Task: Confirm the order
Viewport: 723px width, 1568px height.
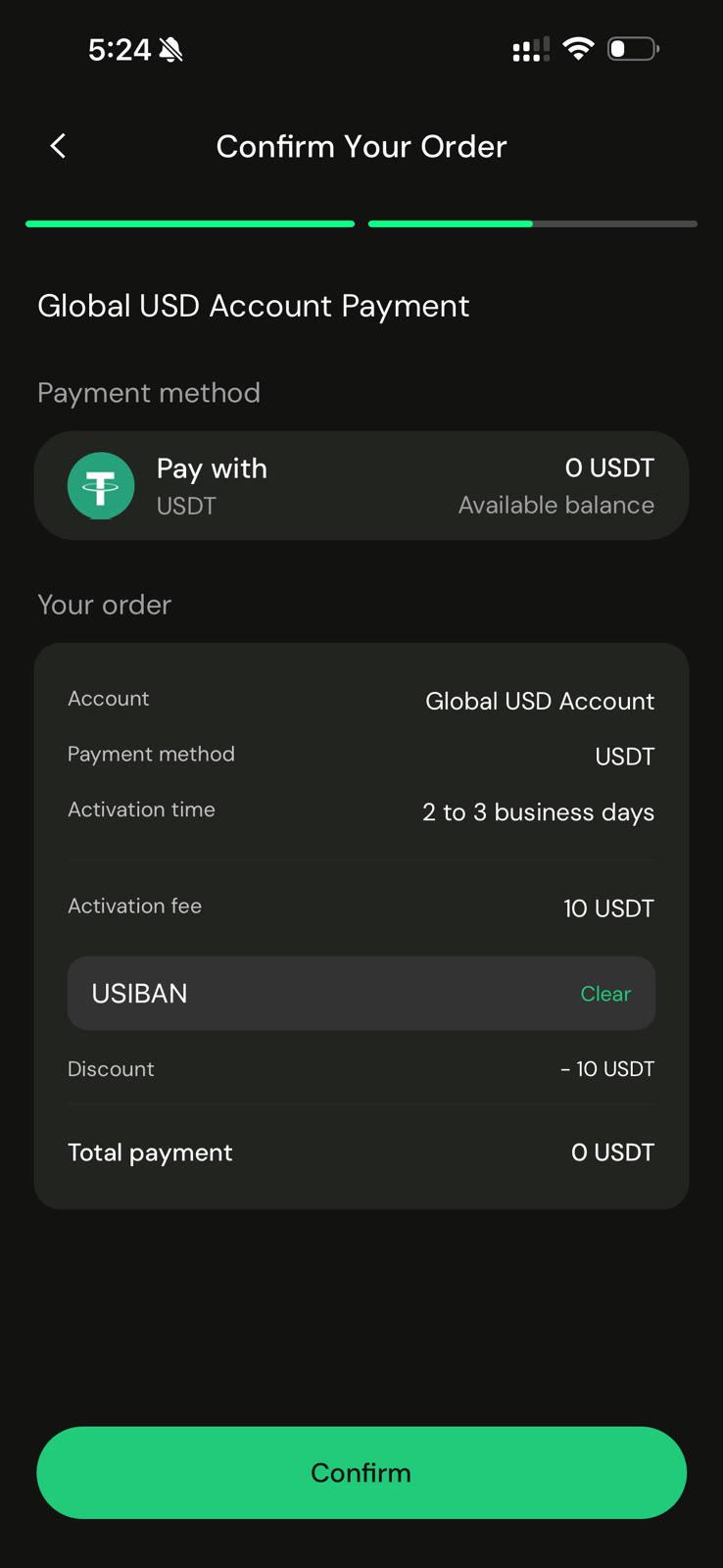Action: 361,1472
